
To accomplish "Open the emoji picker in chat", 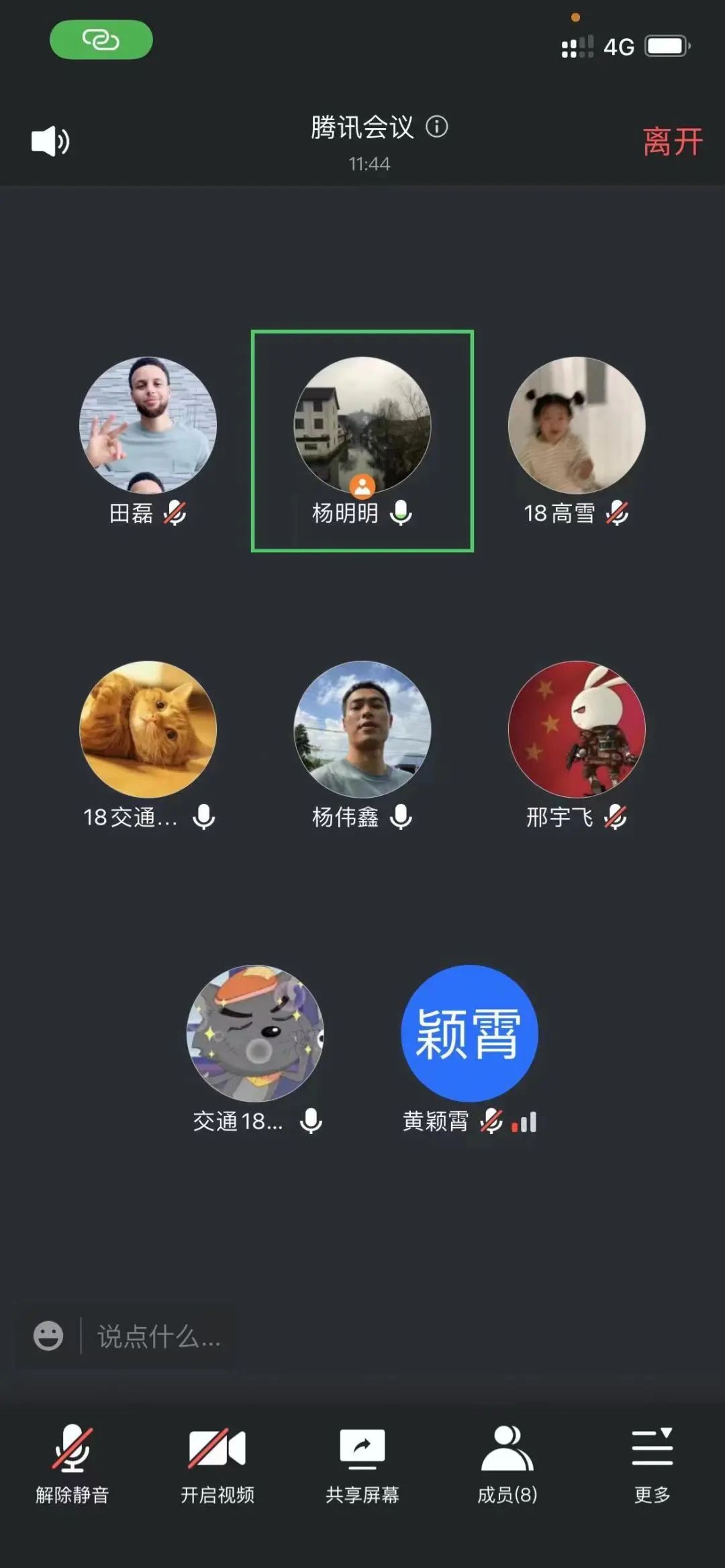I will coord(48,1336).
